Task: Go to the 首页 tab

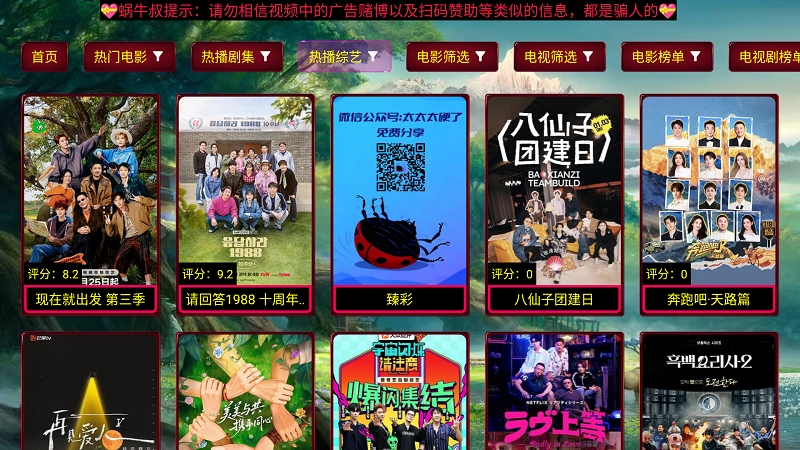Action: click(x=44, y=57)
